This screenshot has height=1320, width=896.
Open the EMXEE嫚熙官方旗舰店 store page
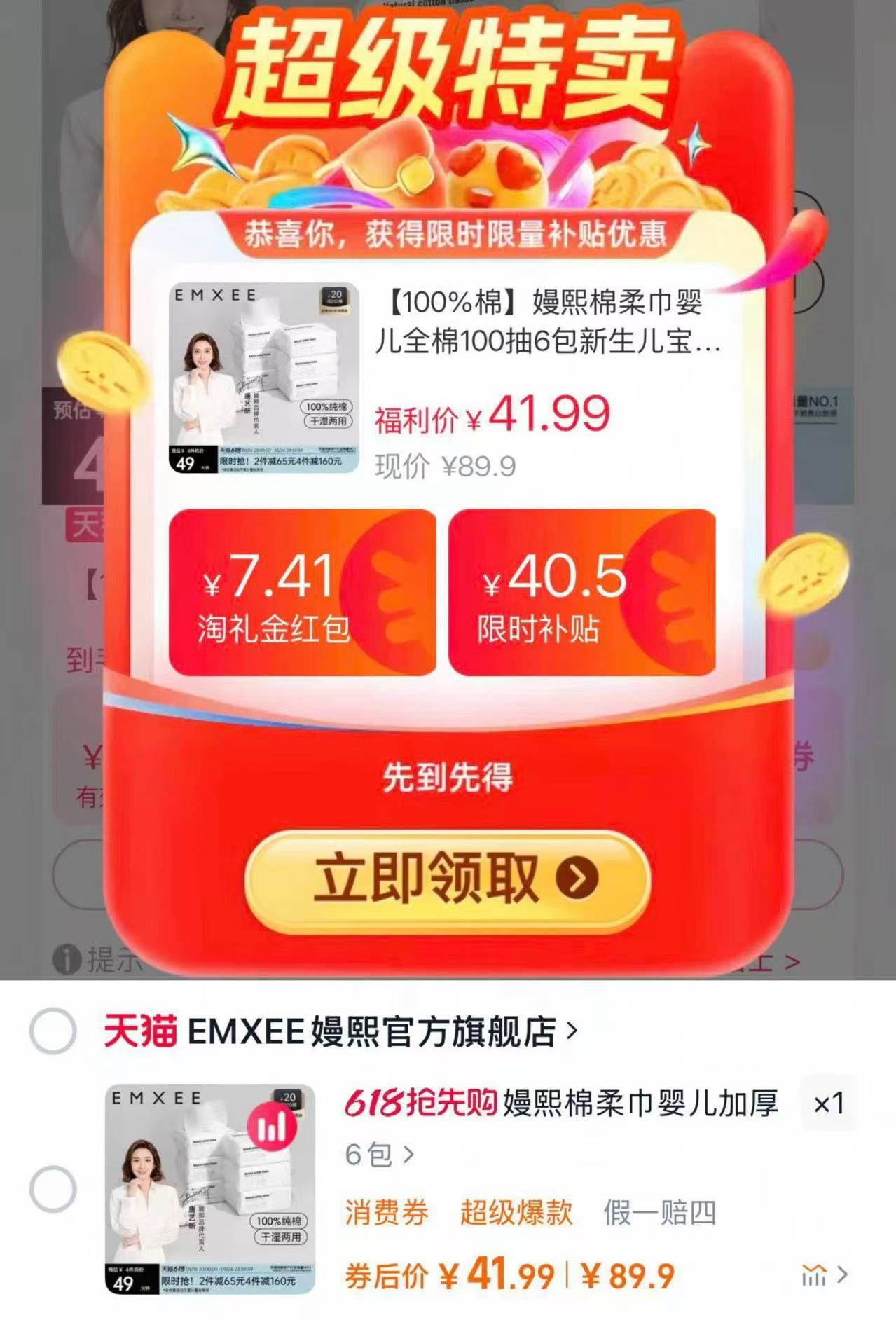click(x=375, y=1031)
